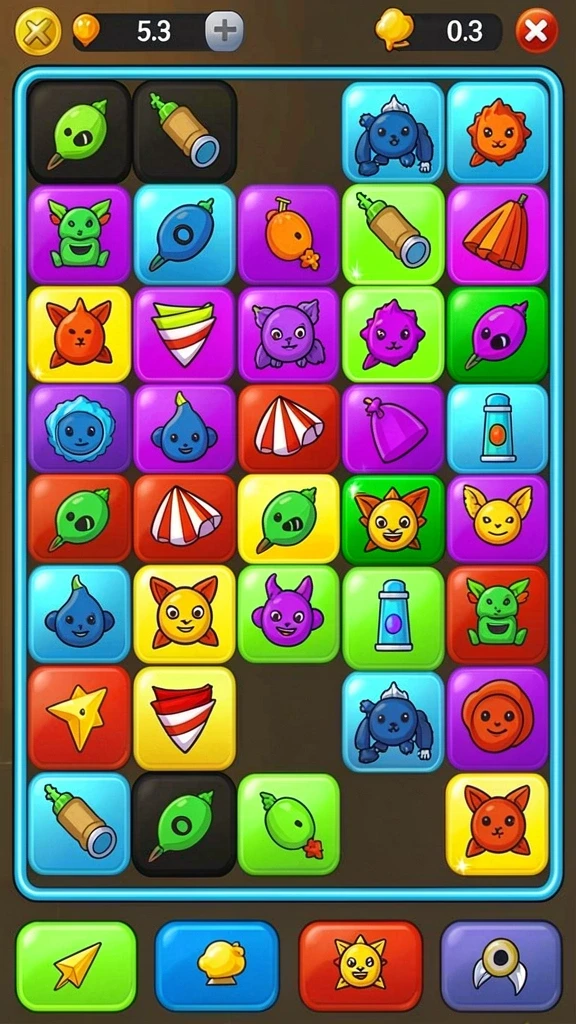The width and height of the screenshot is (576, 1024).
Task: Add more currency with the plus button
Action: coord(224,31)
